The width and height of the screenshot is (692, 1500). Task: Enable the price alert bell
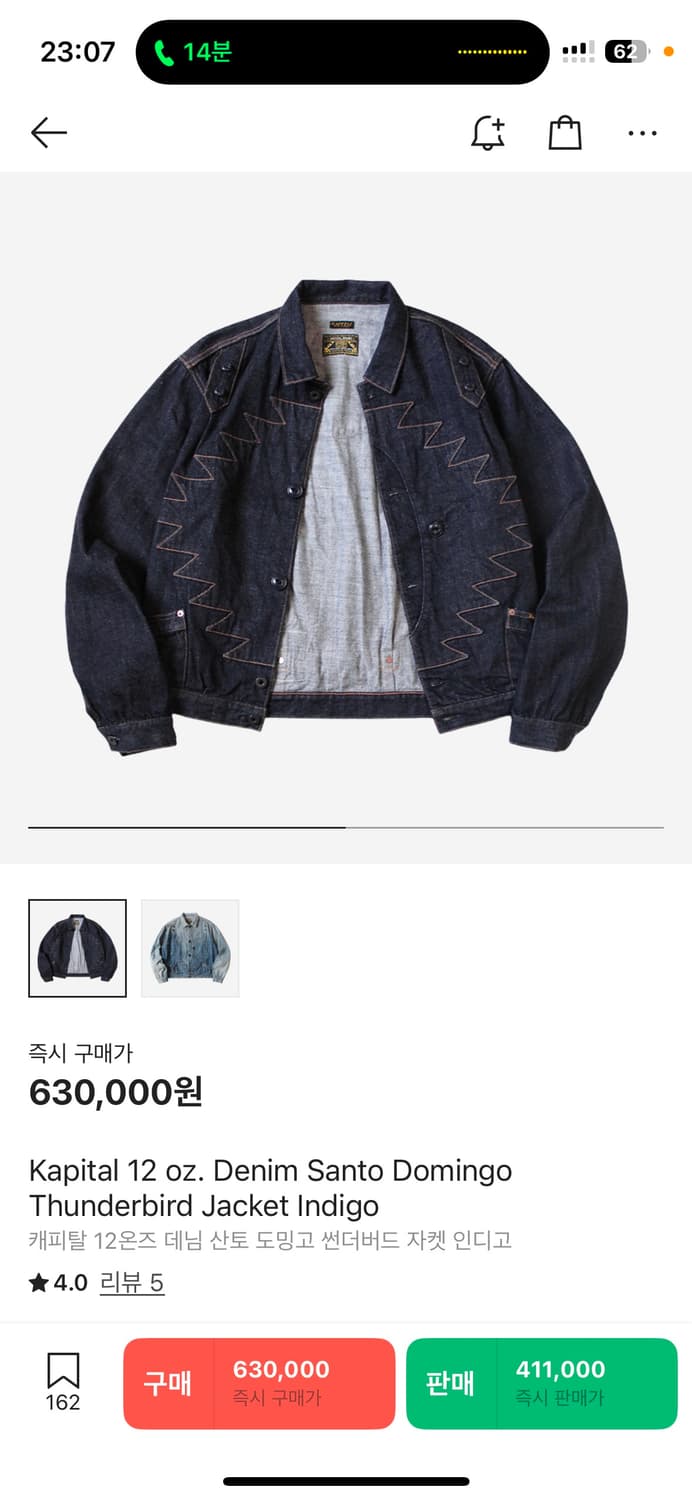(x=488, y=133)
